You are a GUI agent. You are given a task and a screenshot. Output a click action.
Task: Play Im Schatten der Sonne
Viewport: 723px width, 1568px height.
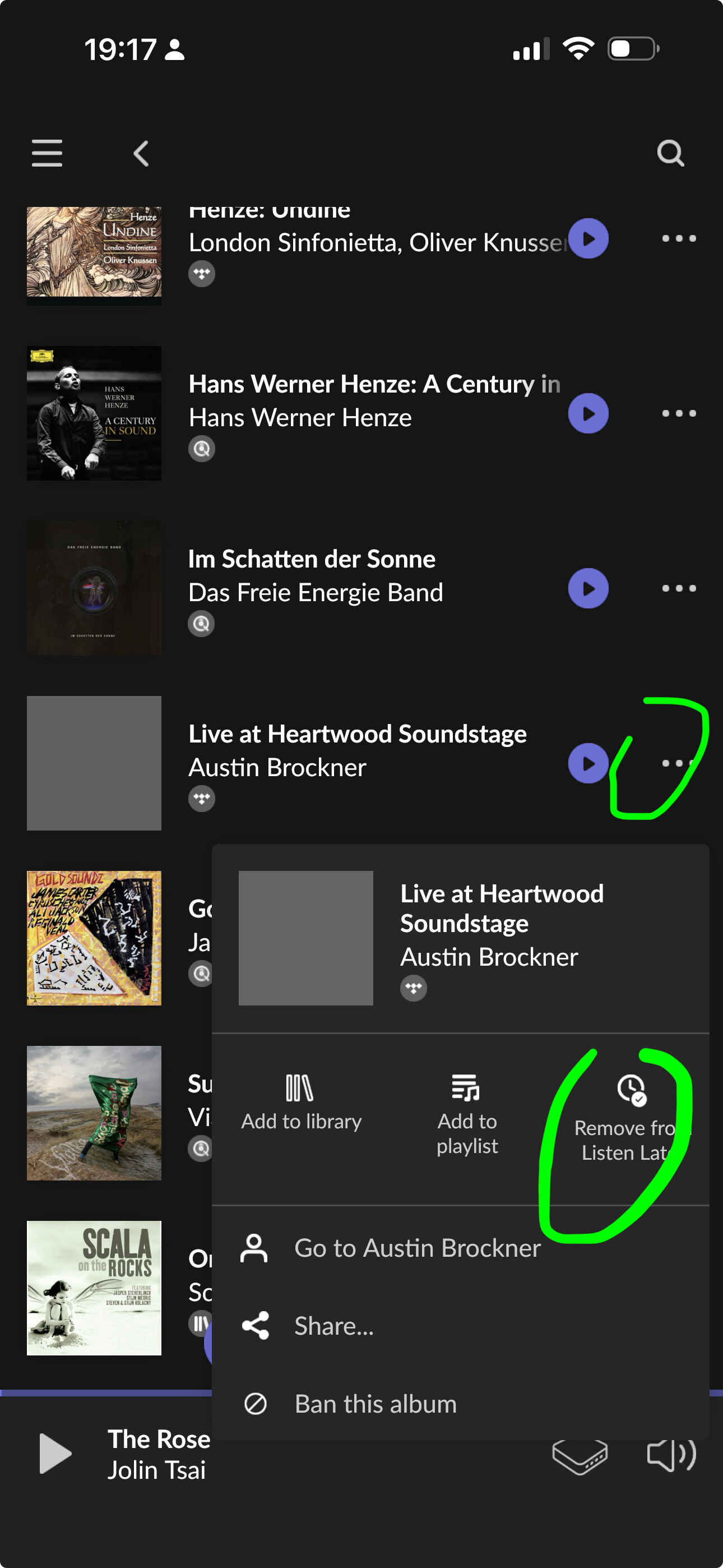(588, 588)
